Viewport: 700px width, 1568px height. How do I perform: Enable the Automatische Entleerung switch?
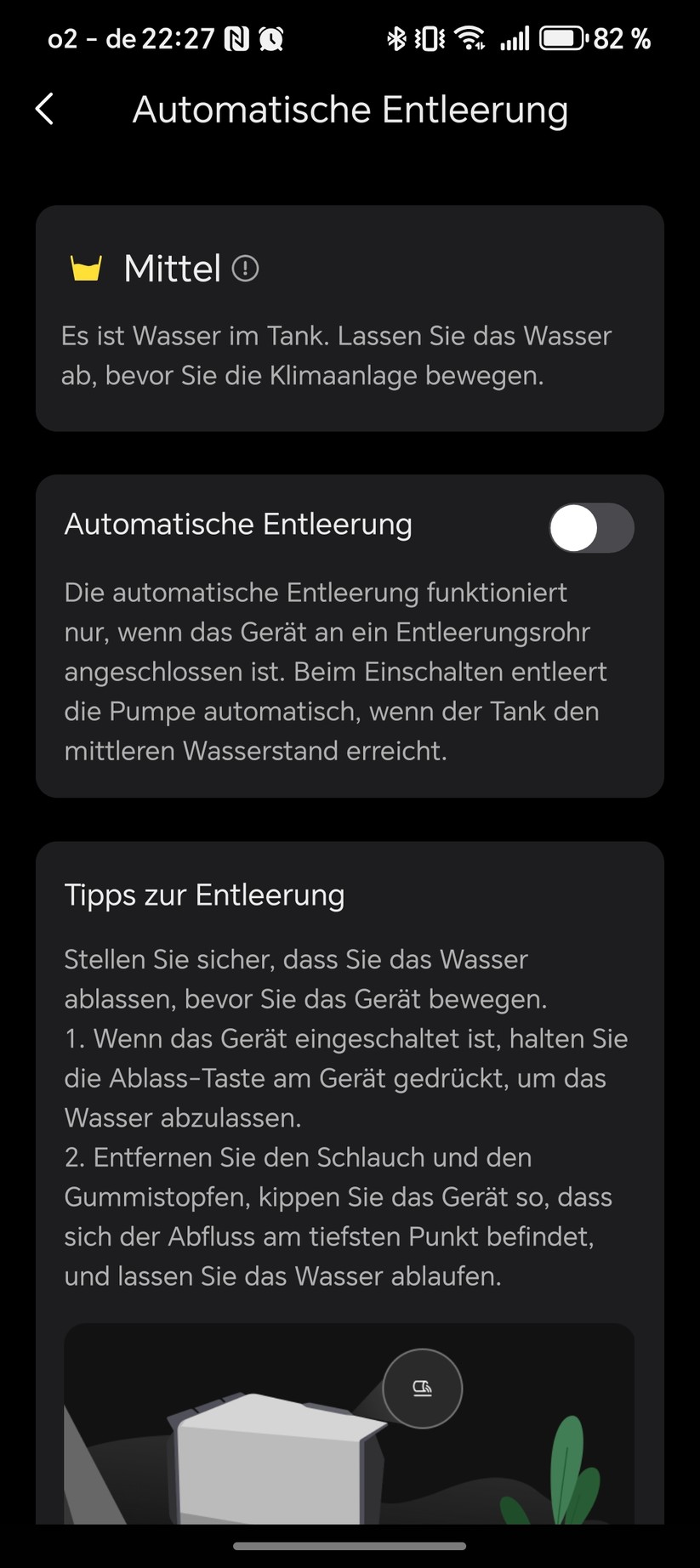click(x=591, y=528)
